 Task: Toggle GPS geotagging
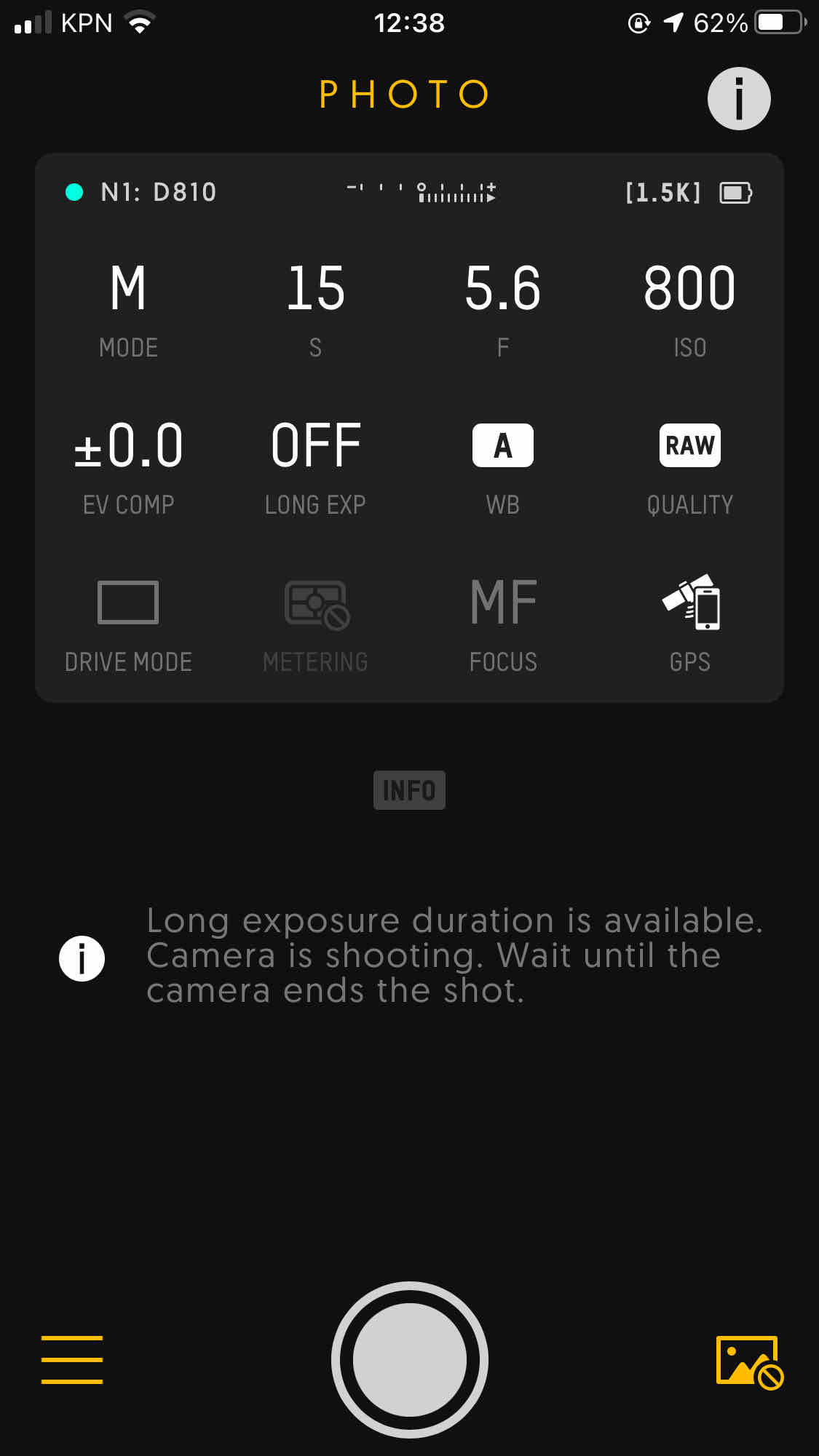coord(689,623)
